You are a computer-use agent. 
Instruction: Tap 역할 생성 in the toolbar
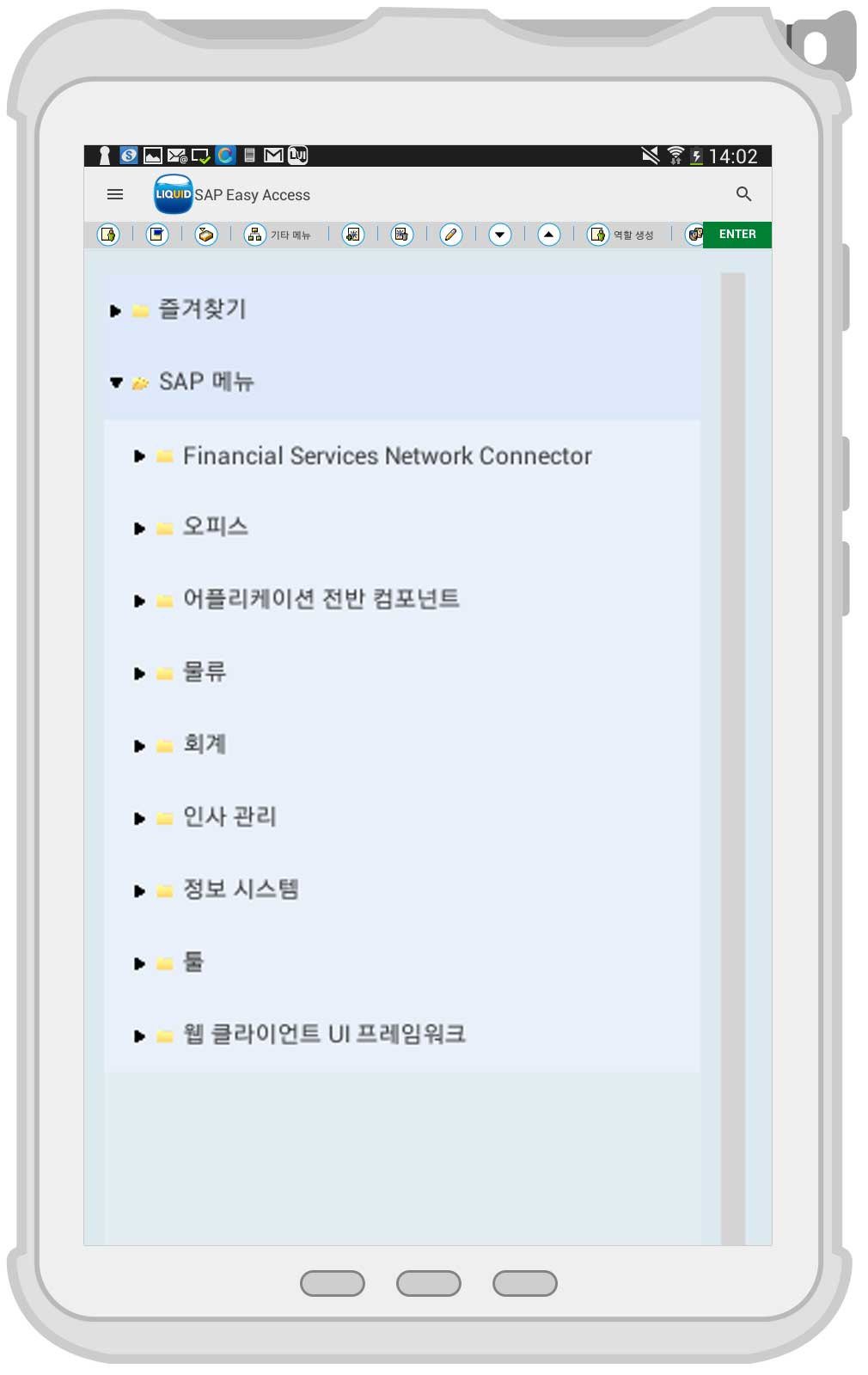(620, 235)
